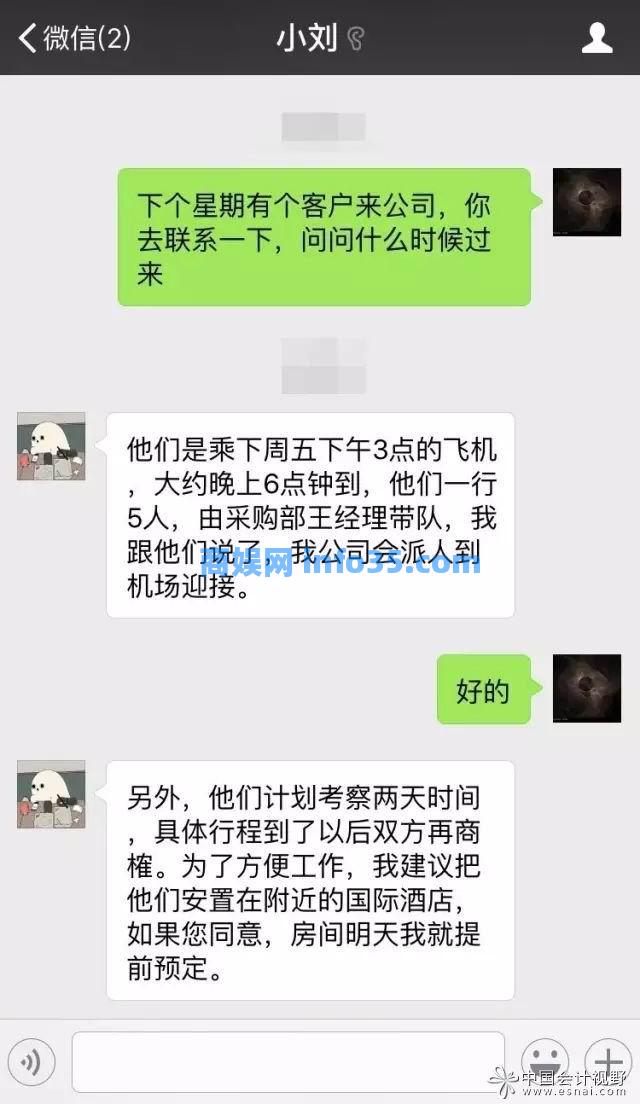
Task: Open the chat info profile icon
Action: pos(597,38)
